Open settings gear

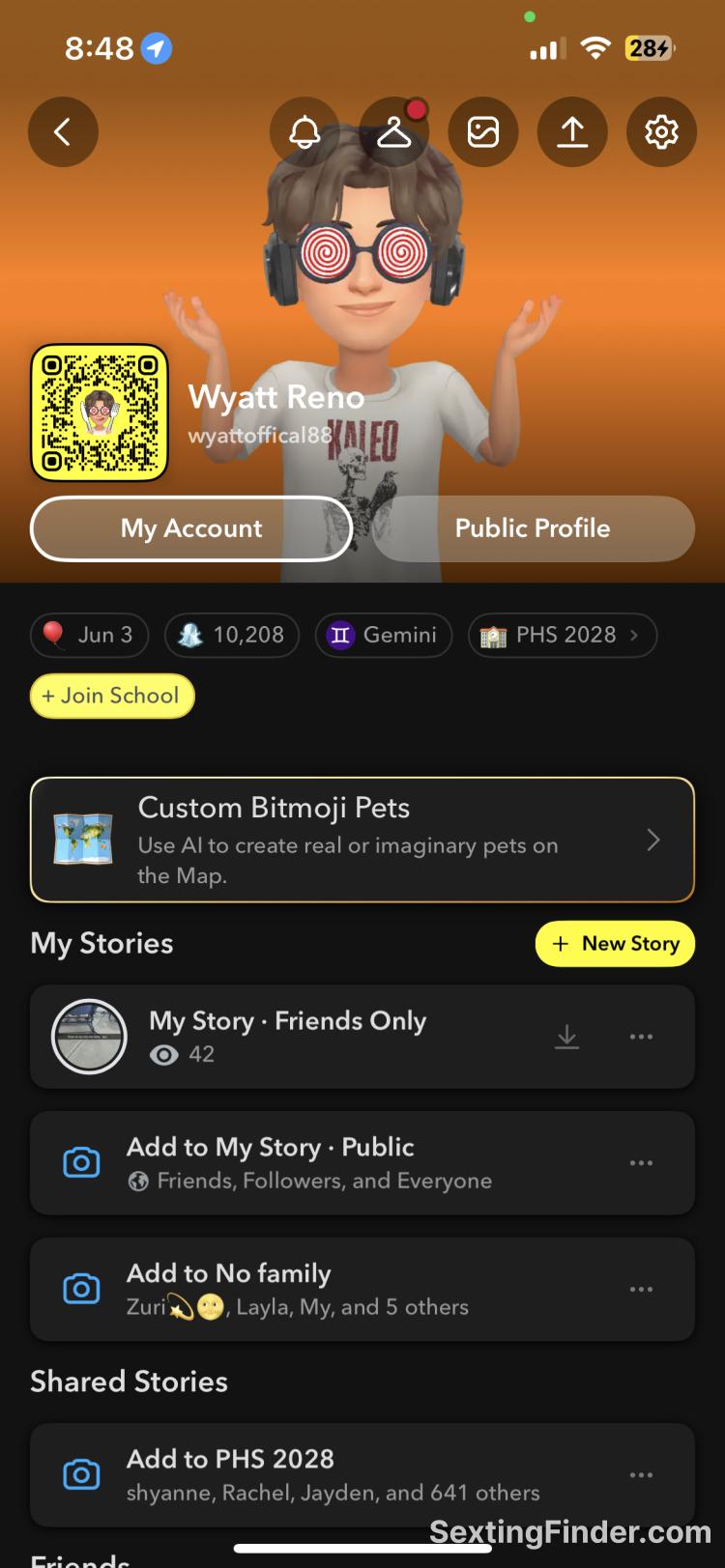click(x=661, y=132)
